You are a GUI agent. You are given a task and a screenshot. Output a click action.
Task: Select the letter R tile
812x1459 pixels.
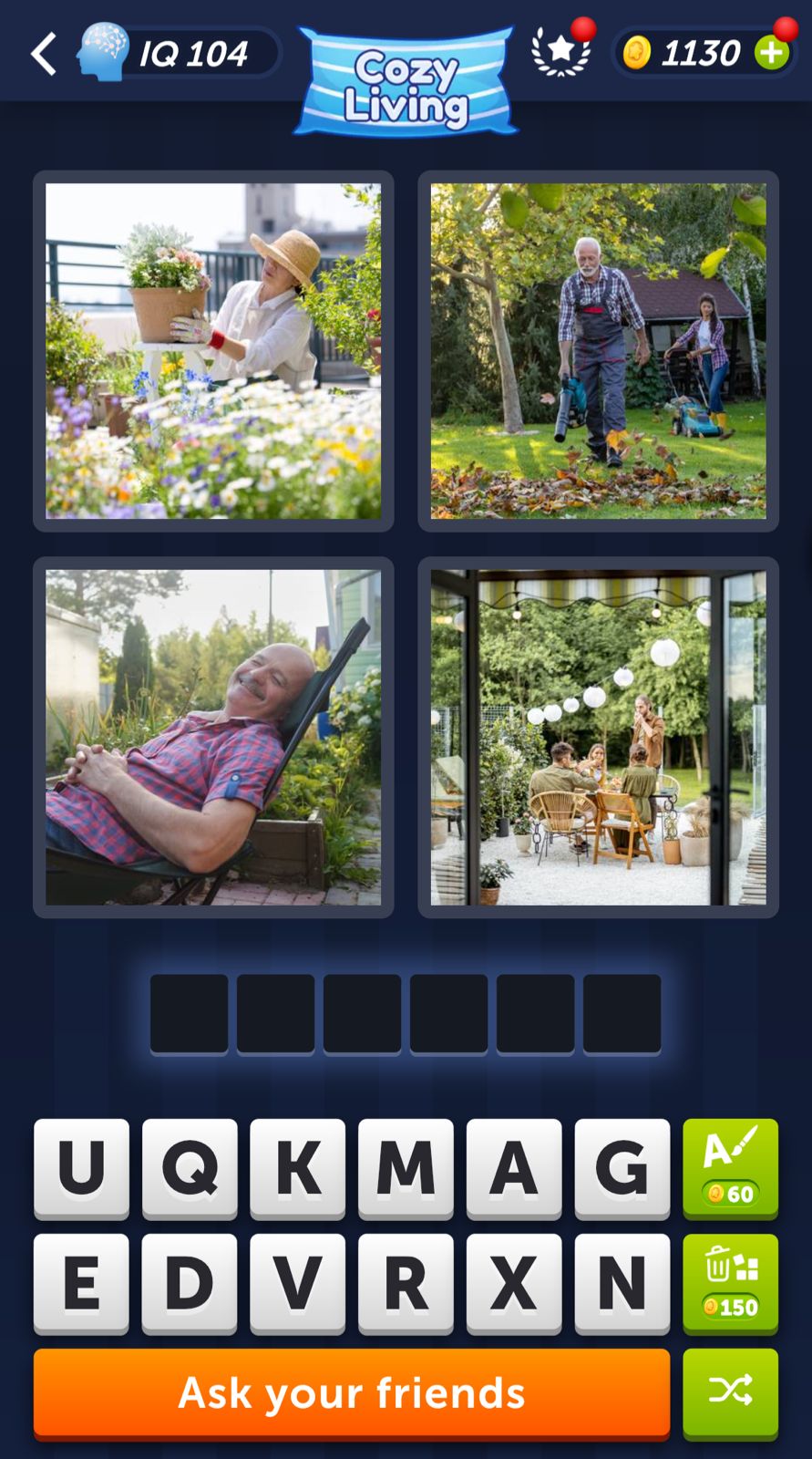tap(406, 1282)
